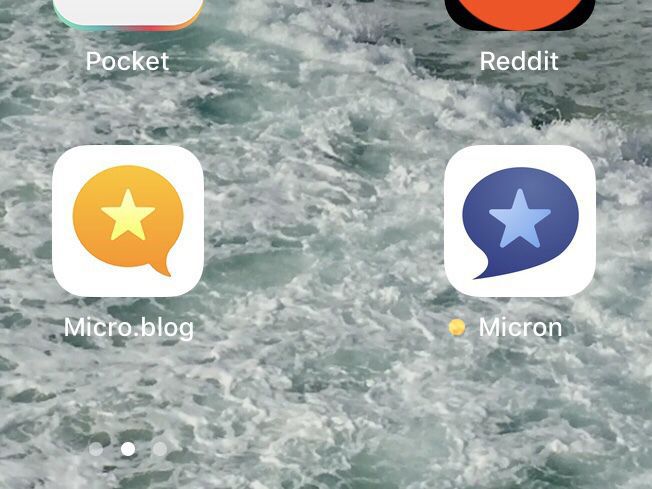Tap the home screen page indicator dots
Viewport: 652px width, 489px height.
(128, 449)
